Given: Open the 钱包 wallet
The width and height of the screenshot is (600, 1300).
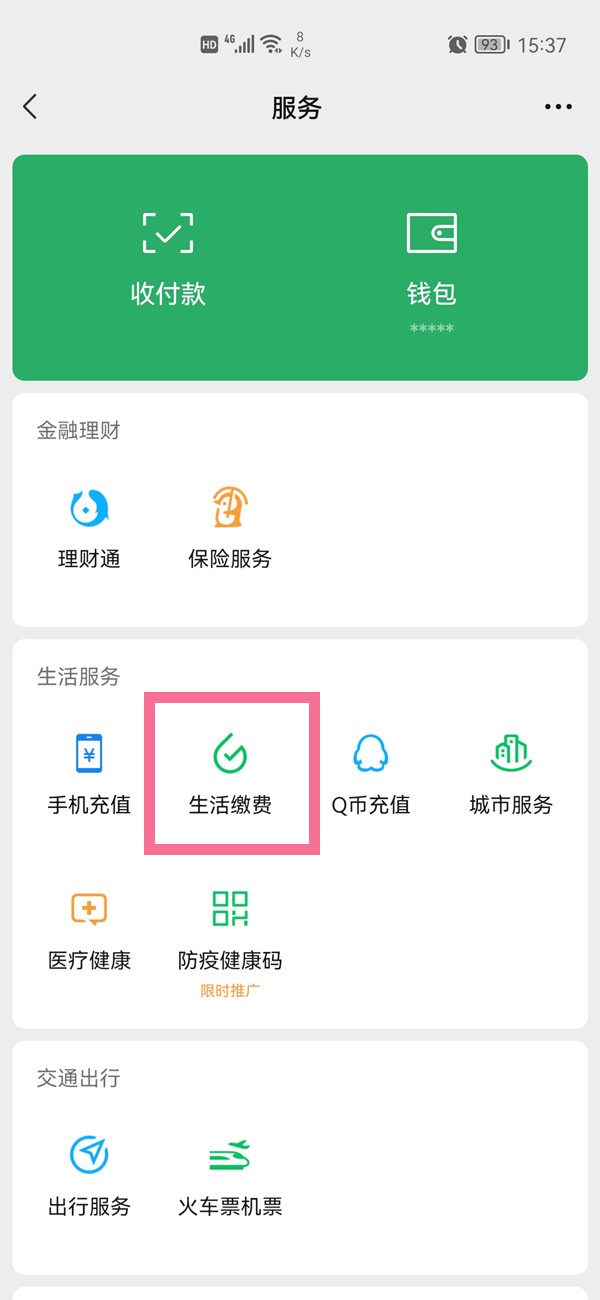Looking at the screenshot, I should point(431,260).
